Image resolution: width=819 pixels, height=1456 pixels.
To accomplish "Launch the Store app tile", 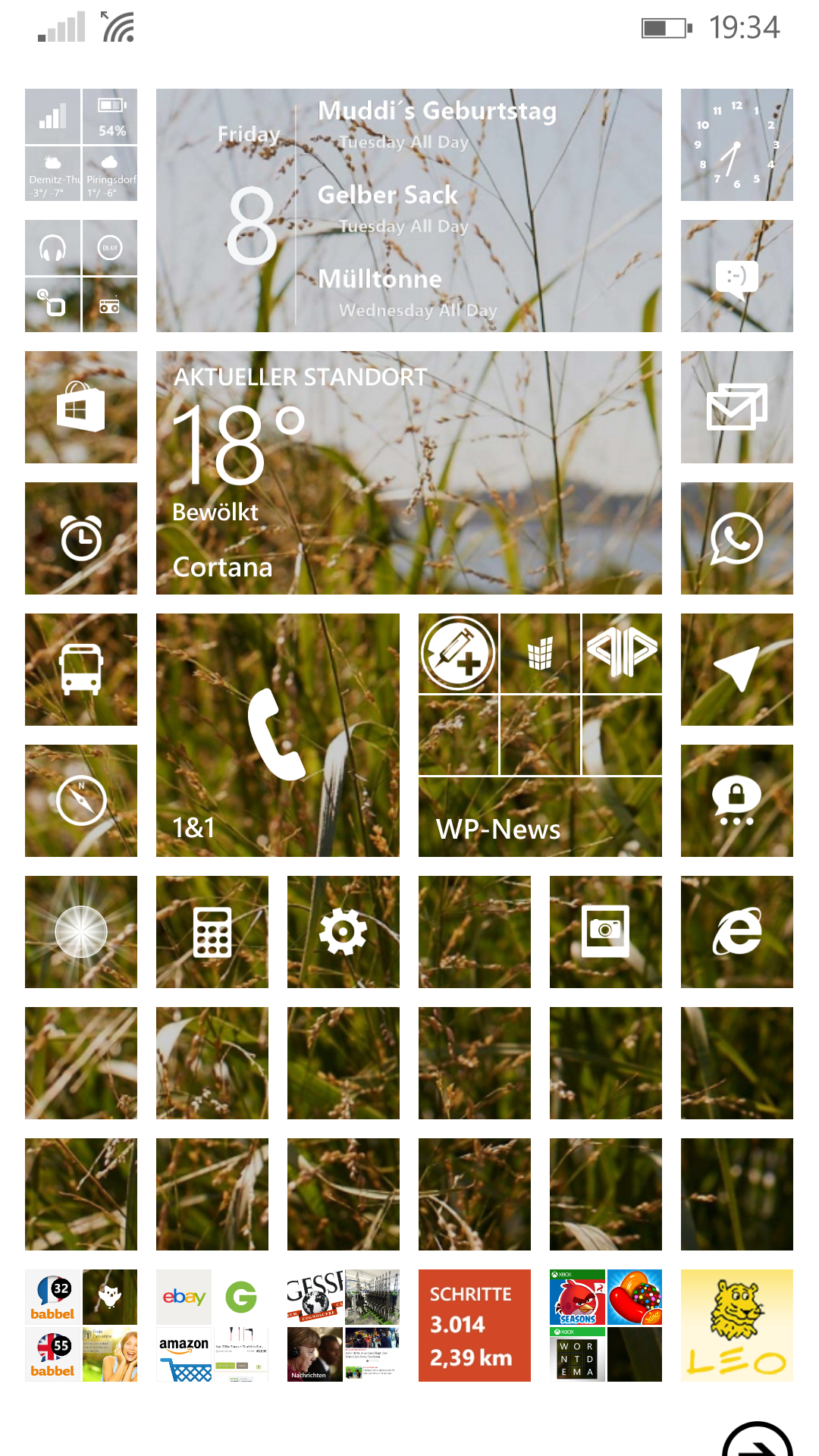I will (x=81, y=407).
